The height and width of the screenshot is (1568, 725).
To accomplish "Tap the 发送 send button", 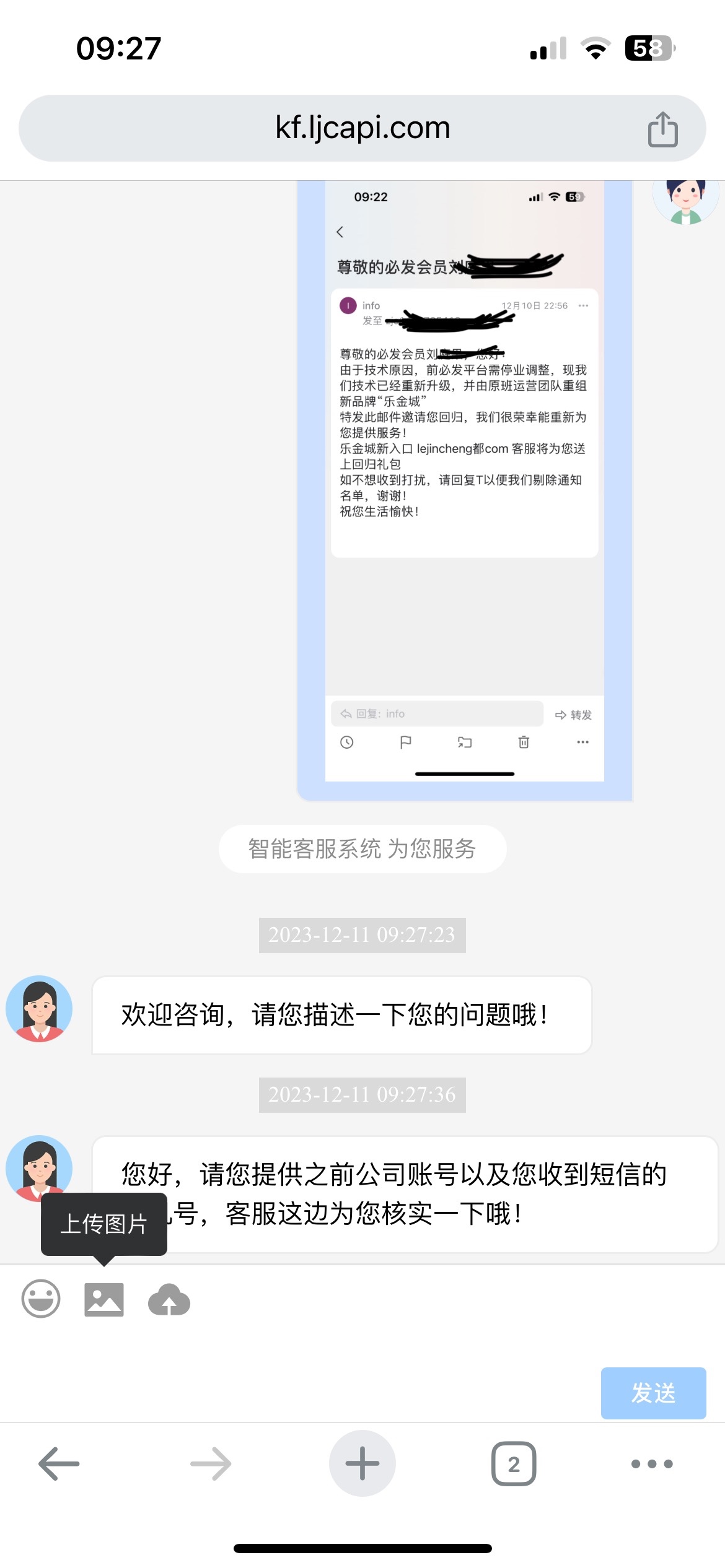I will (653, 1393).
